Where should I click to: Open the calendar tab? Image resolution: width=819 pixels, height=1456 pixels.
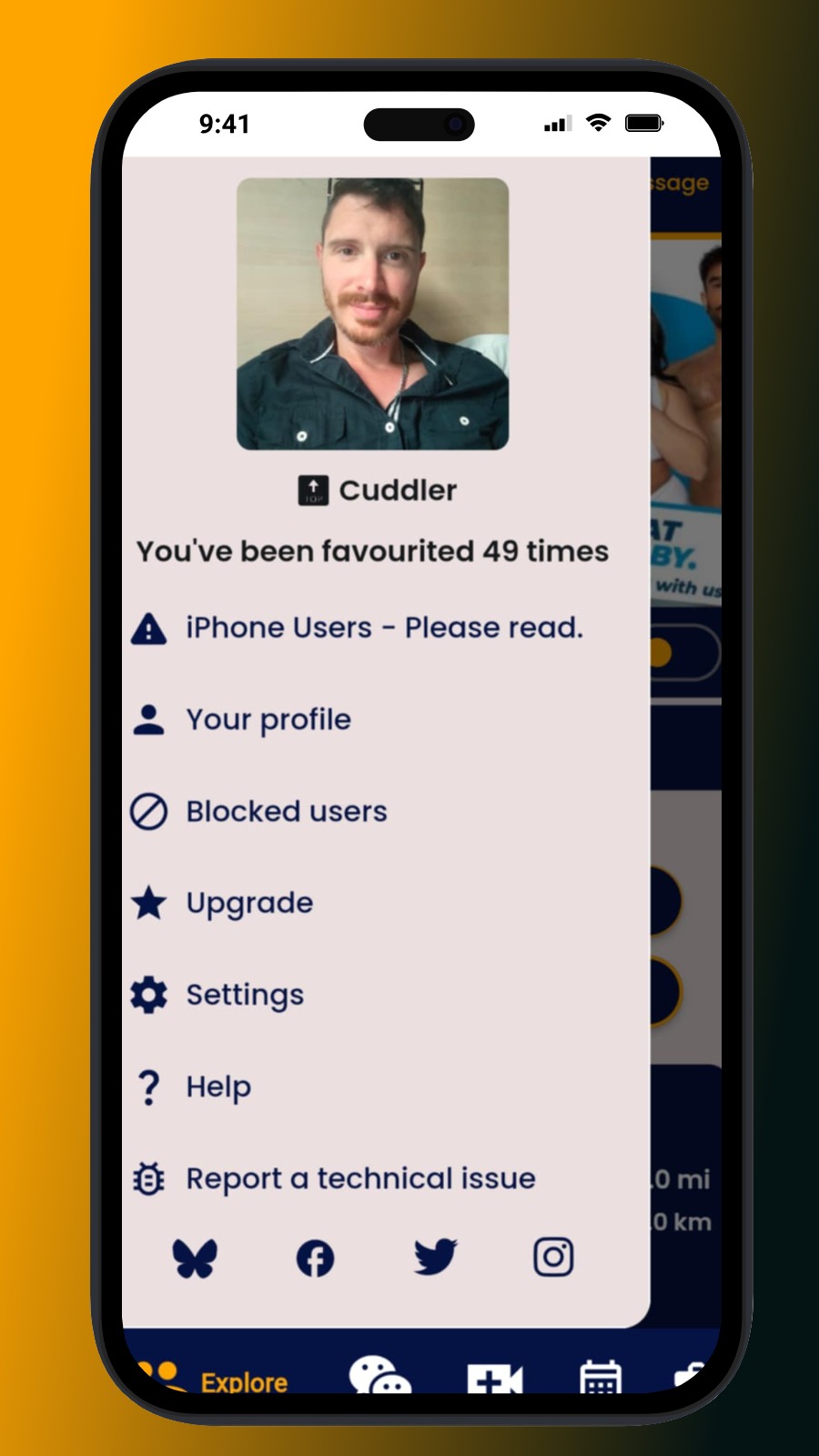coord(601,1378)
